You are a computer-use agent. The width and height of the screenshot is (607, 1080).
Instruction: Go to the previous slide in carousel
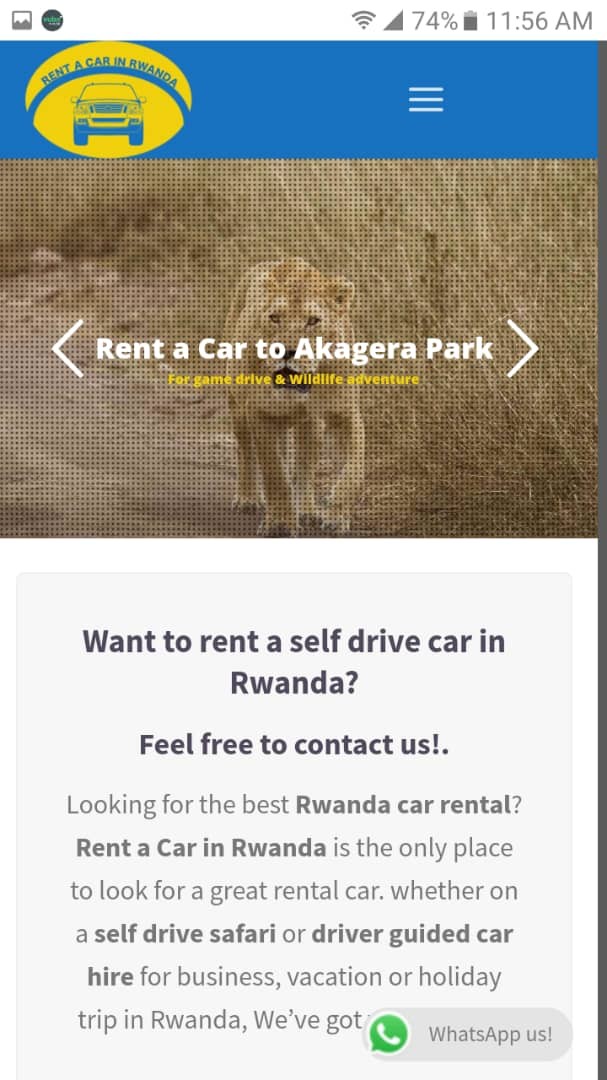point(67,348)
